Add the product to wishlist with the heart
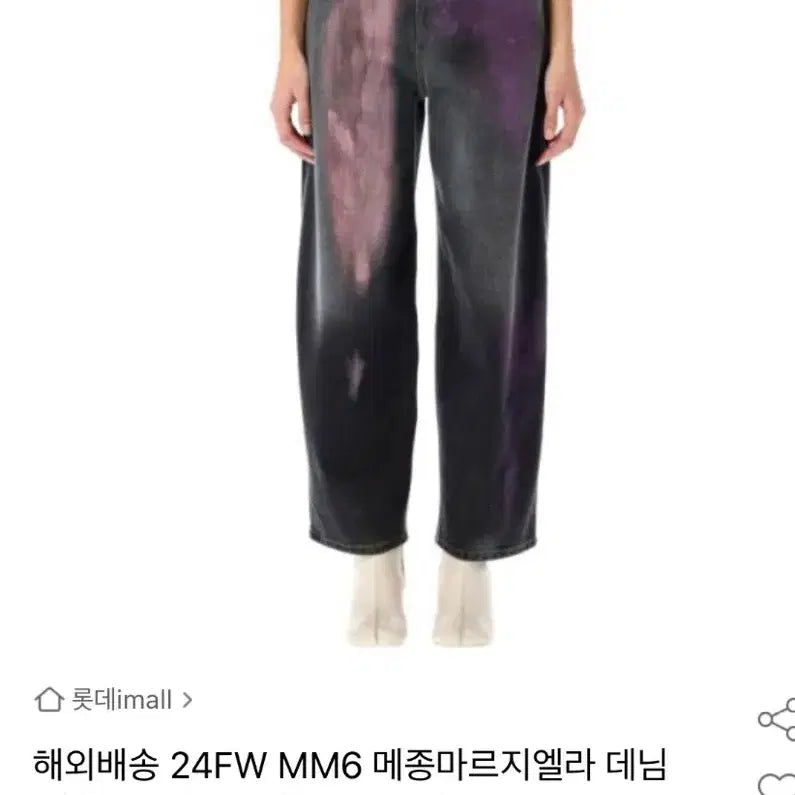Screen dimensions: 795x795 click(776, 783)
